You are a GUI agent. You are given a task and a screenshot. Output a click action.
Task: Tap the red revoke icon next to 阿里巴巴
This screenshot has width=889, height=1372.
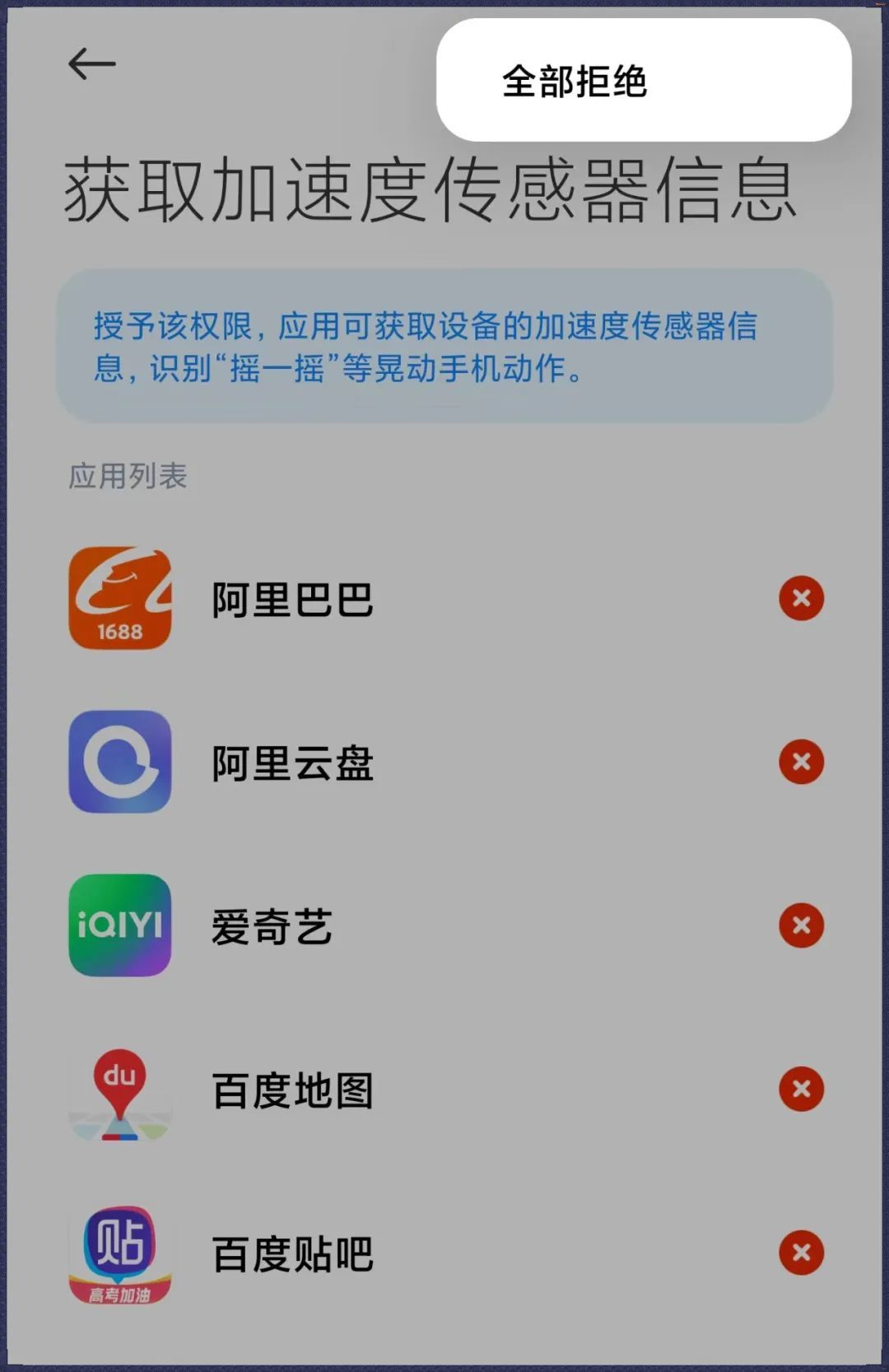(799, 599)
